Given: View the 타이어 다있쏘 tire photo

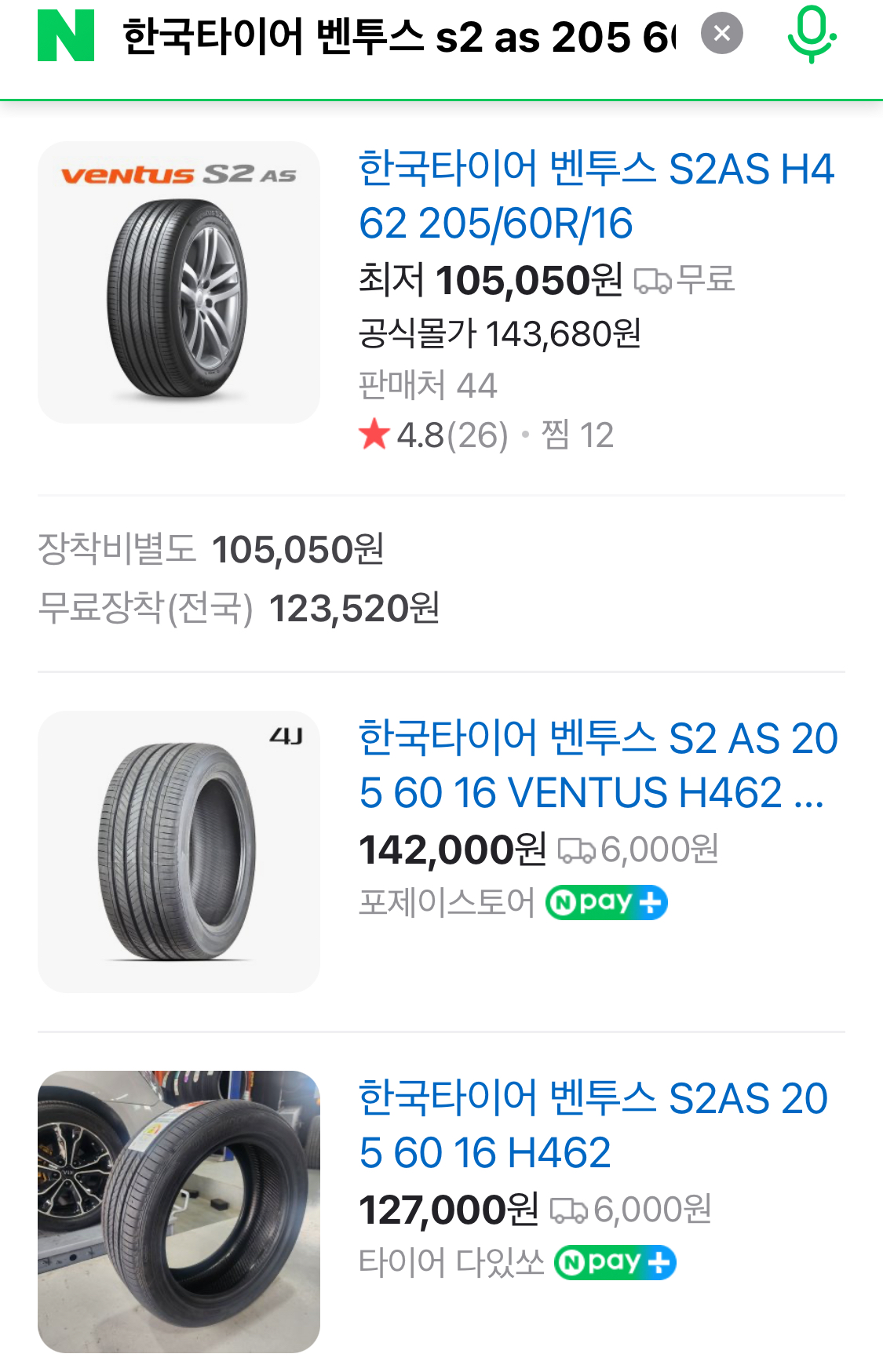Looking at the screenshot, I should coord(179,1210).
